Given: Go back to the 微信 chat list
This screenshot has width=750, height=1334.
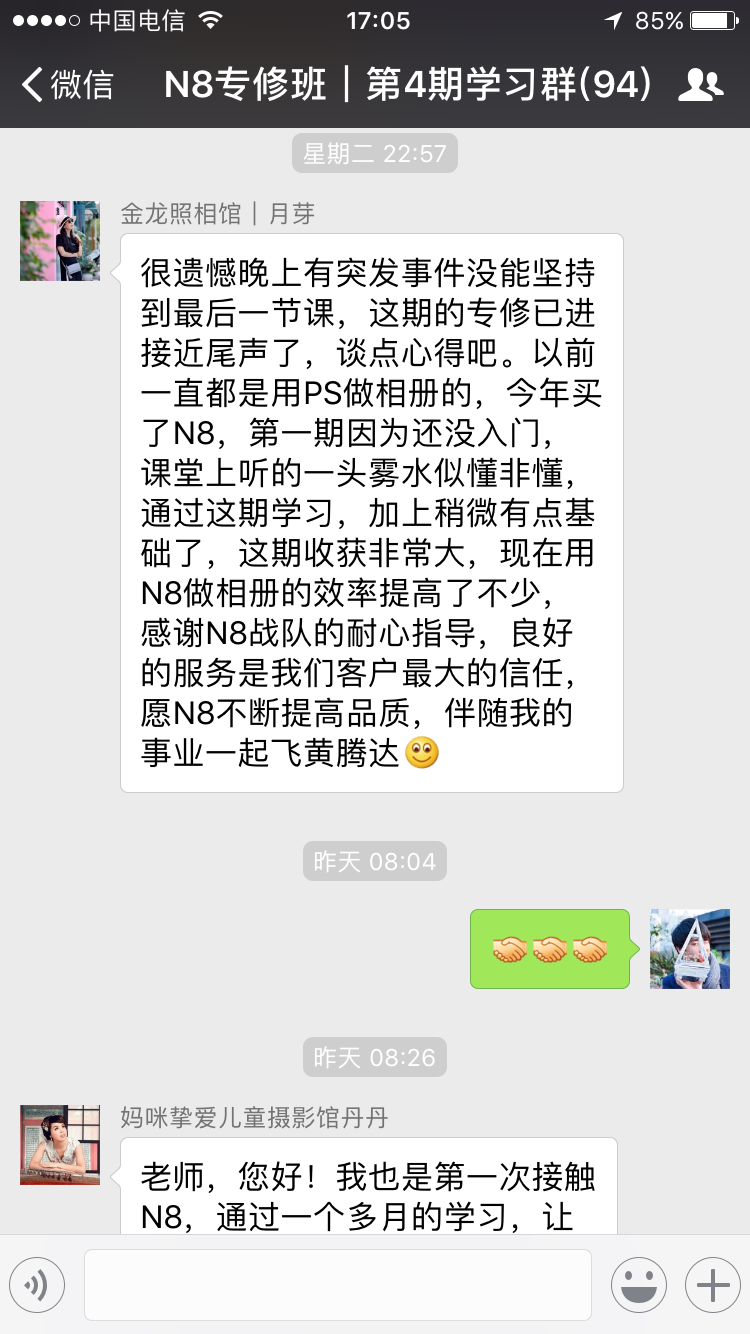Looking at the screenshot, I should (x=68, y=85).
